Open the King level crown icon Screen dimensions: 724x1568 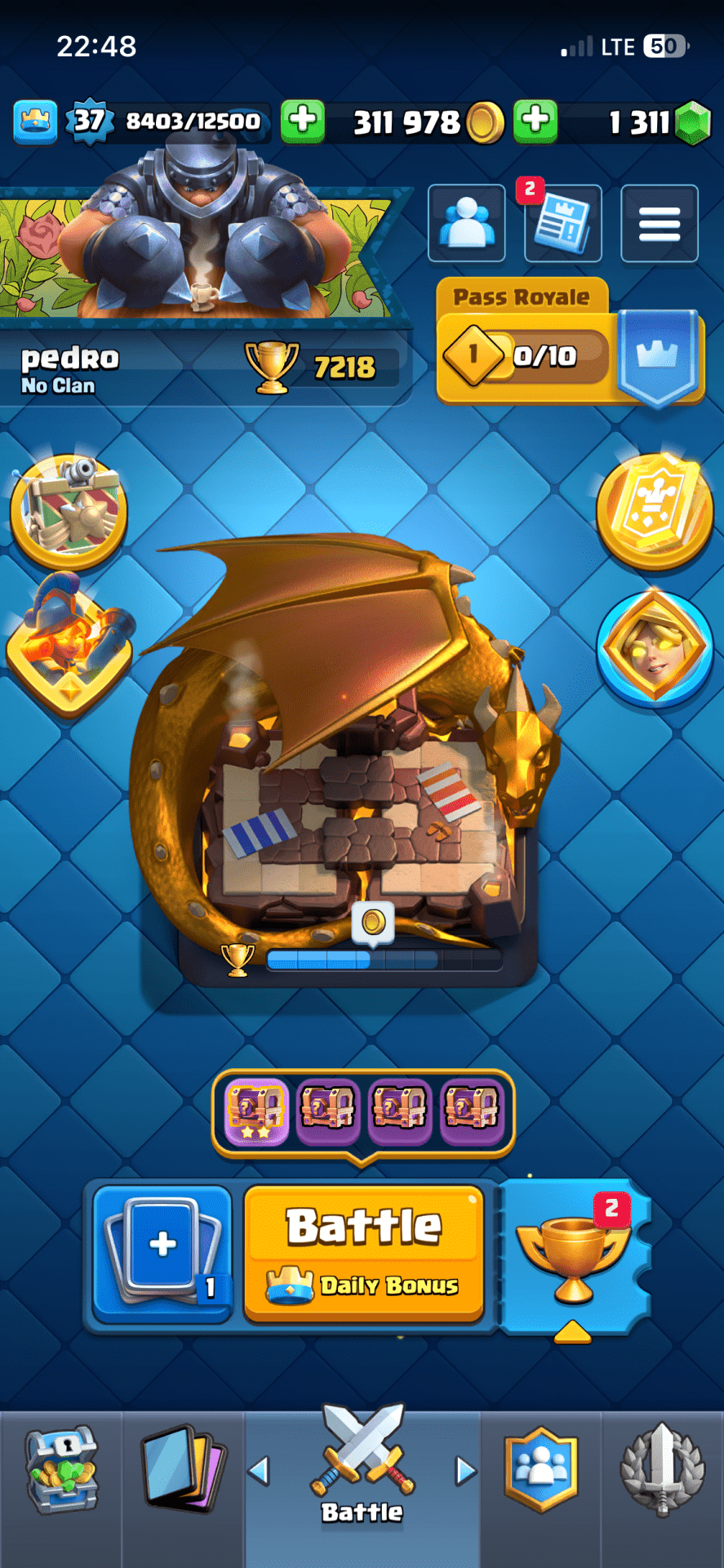(35, 122)
